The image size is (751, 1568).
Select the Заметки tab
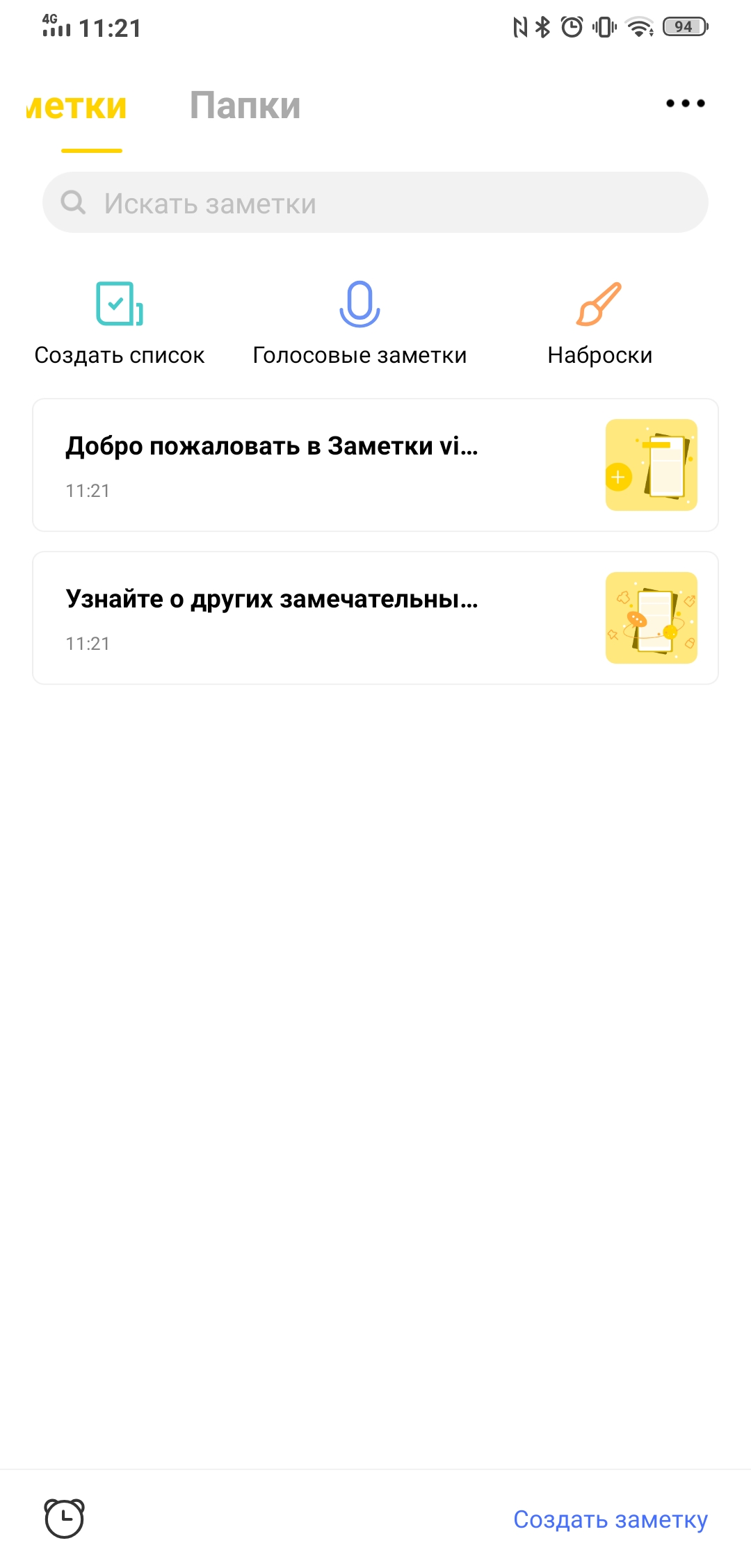click(x=76, y=107)
